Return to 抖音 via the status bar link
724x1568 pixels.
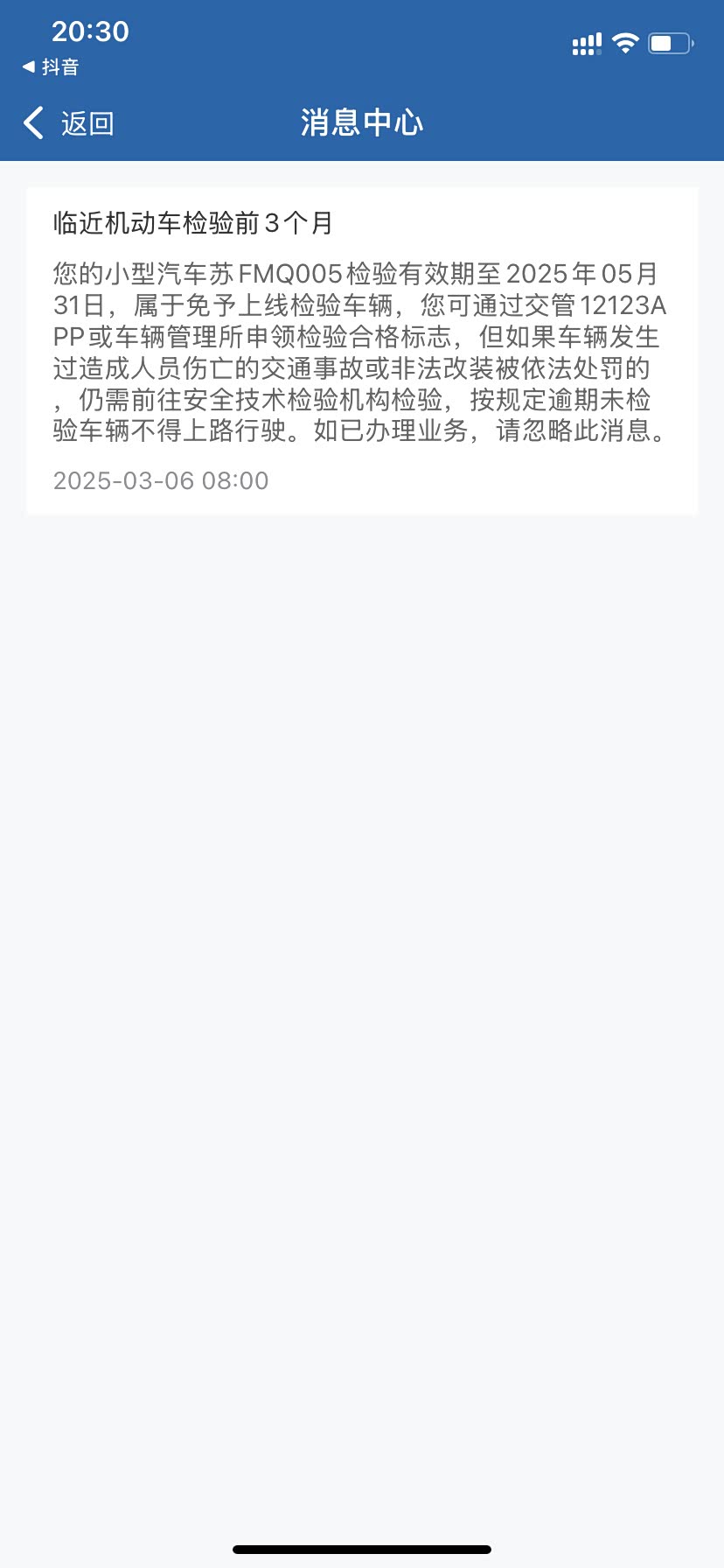pyautogui.click(x=51, y=67)
